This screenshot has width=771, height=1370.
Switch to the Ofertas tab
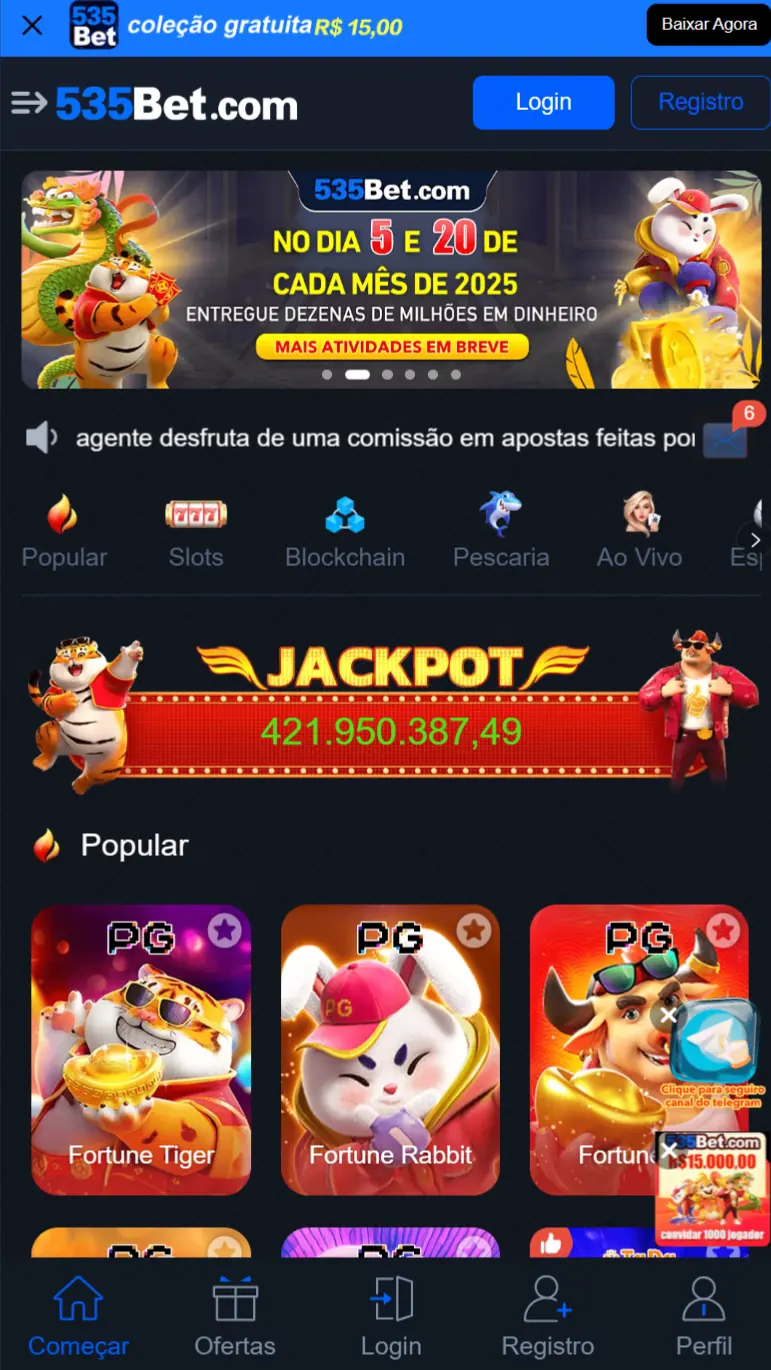pyautogui.click(x=235, y=1318)
